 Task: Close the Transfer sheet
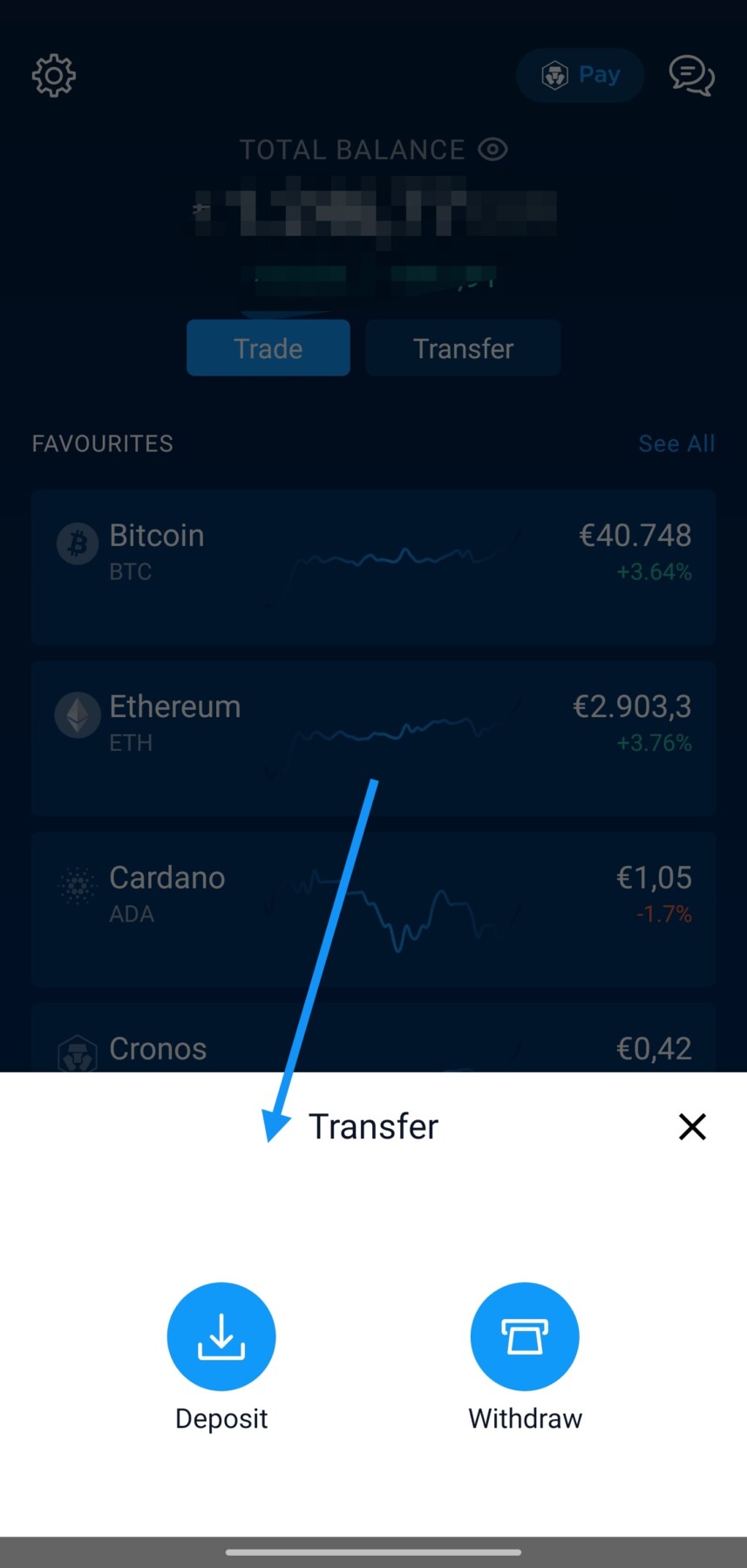click(692, 1126)
